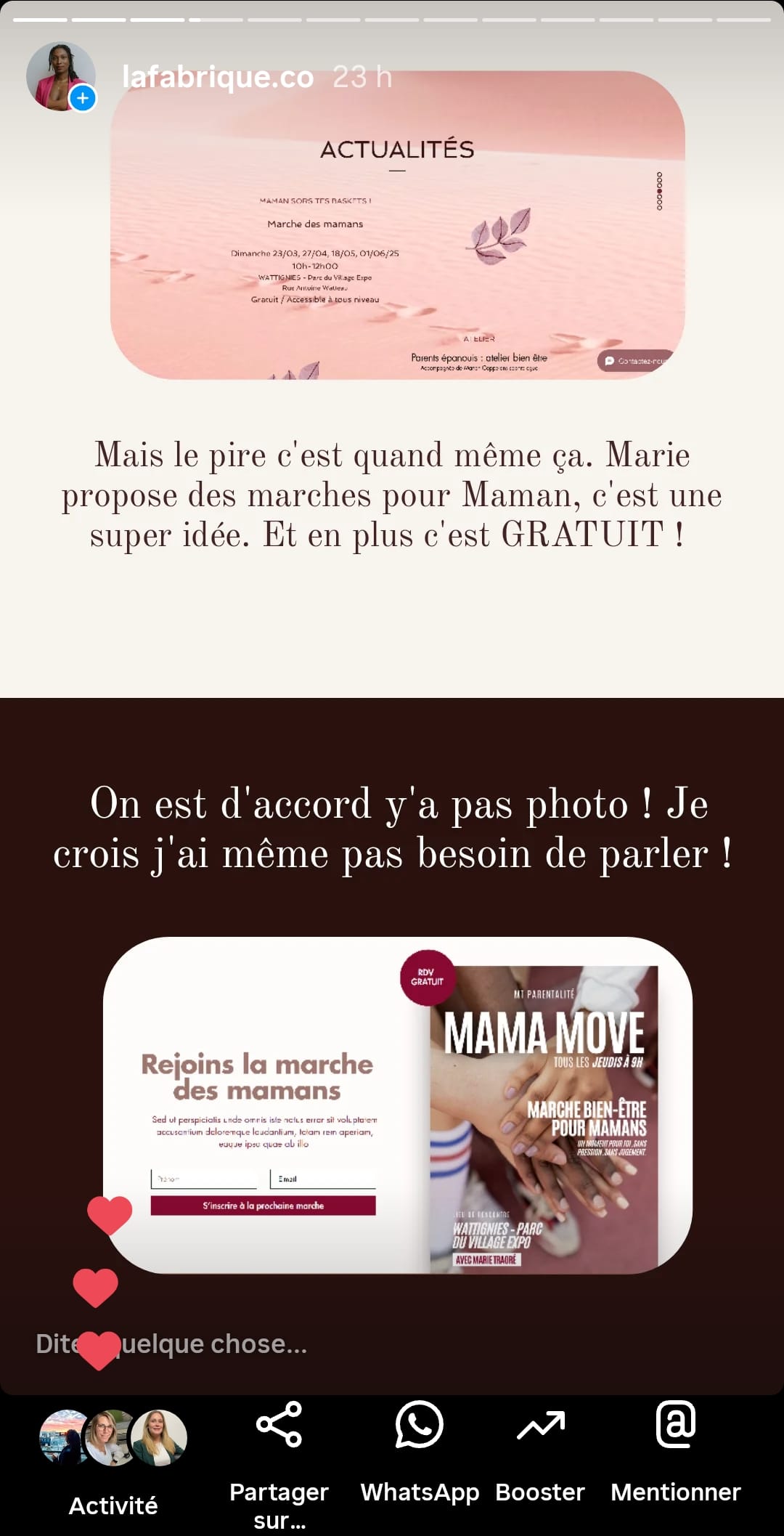The height and width of the screenshot is (1536, 784).
Task: Open the lafabrique.co username
Action: [218, 77]
